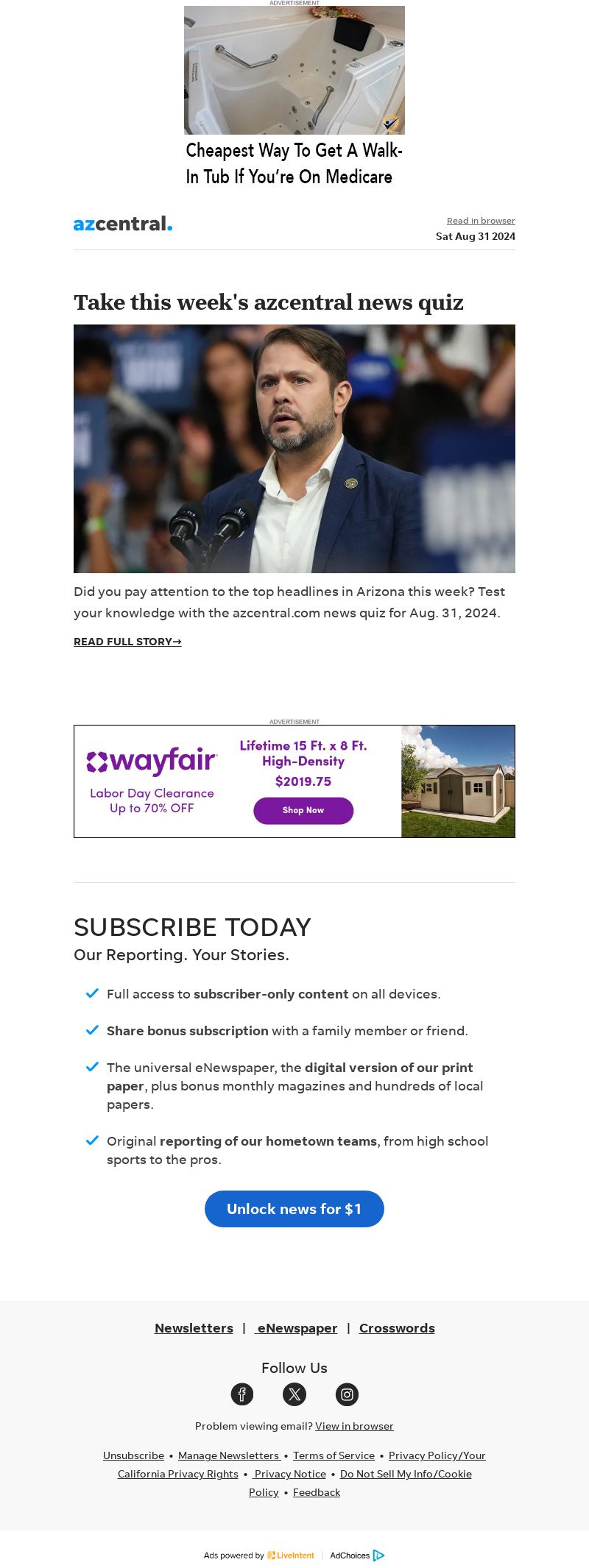Open the Newsletters link
Viewport: 589px width, 1568px height.
point(194,1328)
